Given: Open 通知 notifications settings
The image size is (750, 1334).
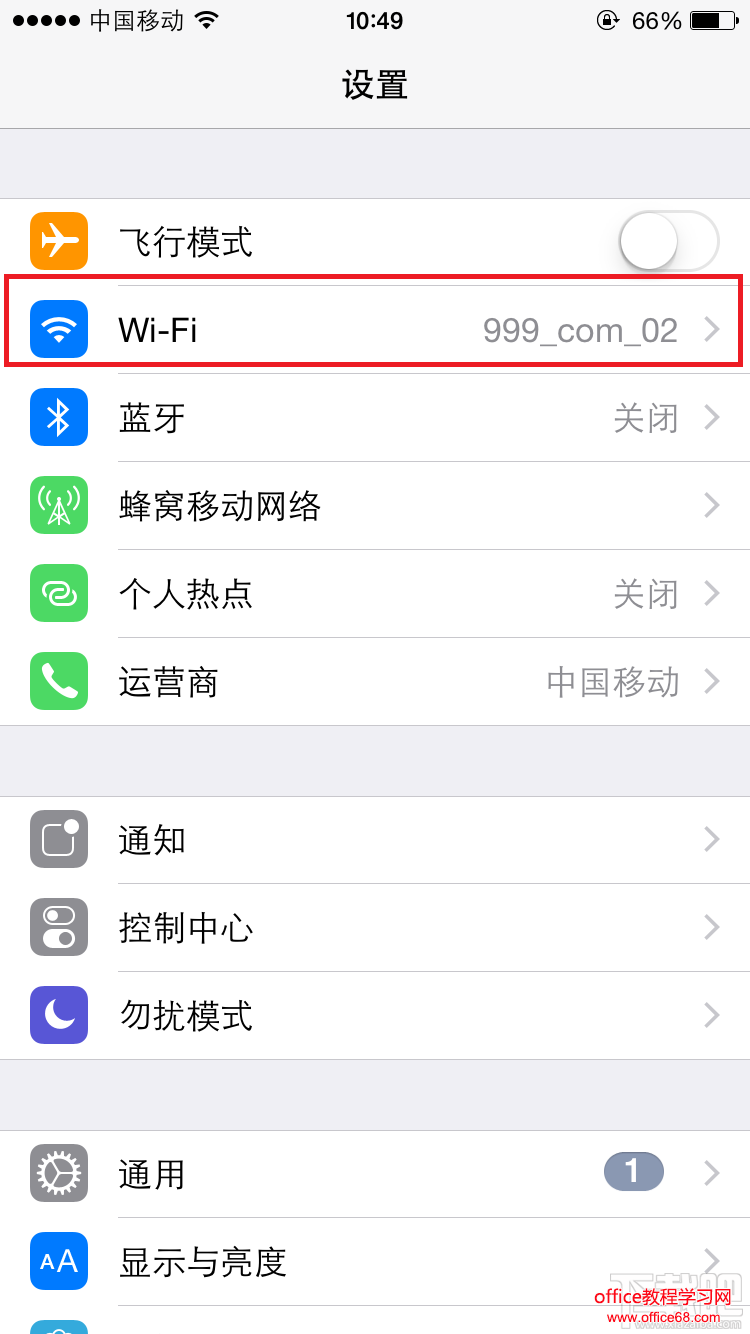Looking at the screenshot, I should point(375,840).
